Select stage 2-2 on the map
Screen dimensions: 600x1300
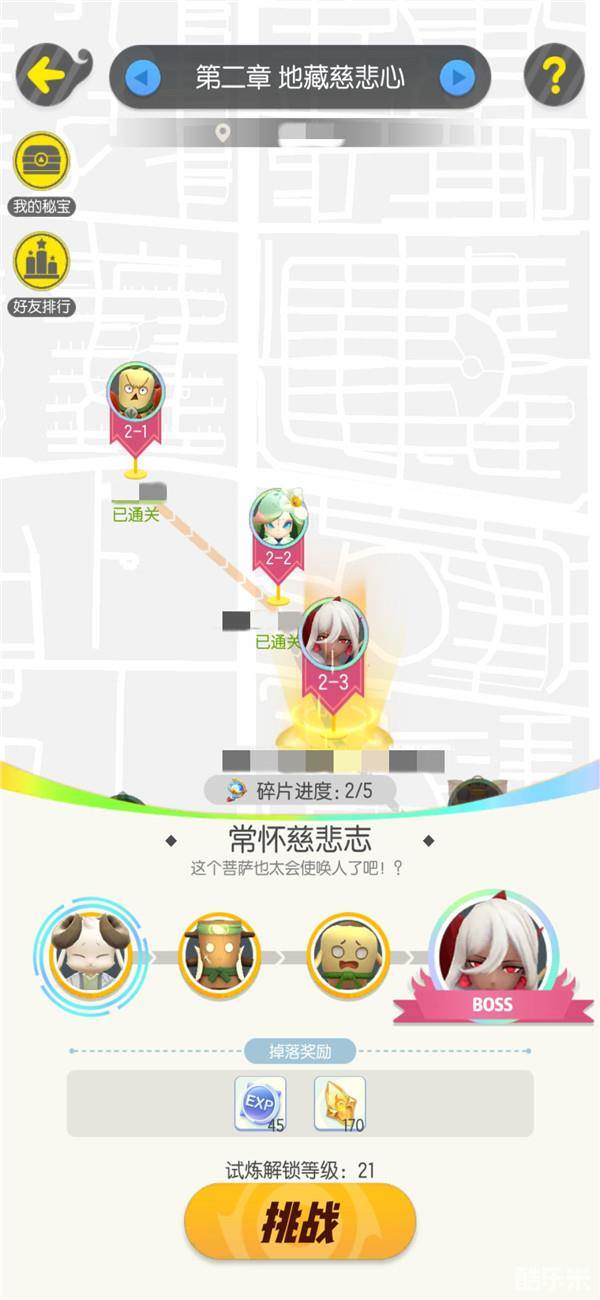277,527
